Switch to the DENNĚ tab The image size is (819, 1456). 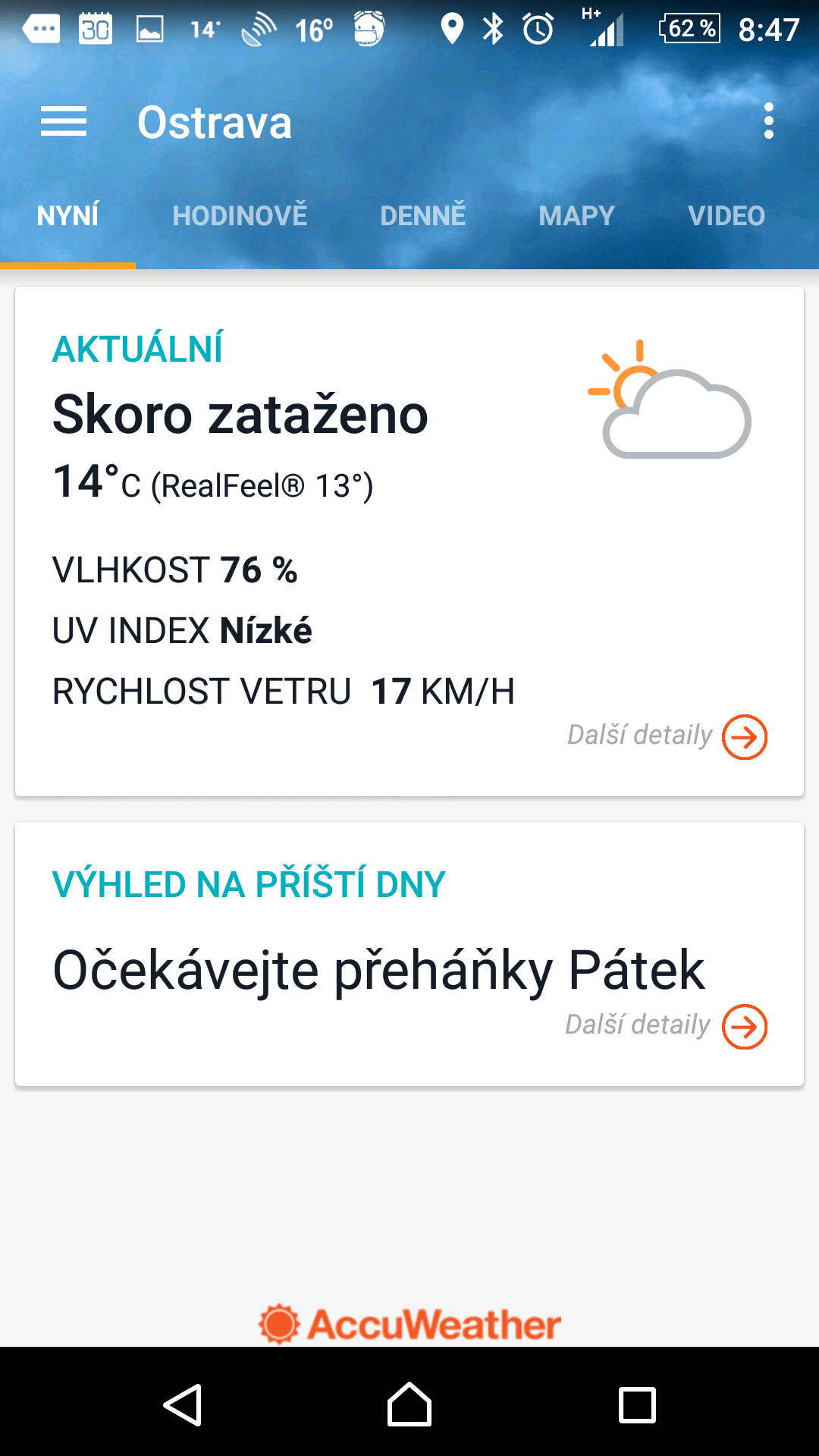[423, 216]
